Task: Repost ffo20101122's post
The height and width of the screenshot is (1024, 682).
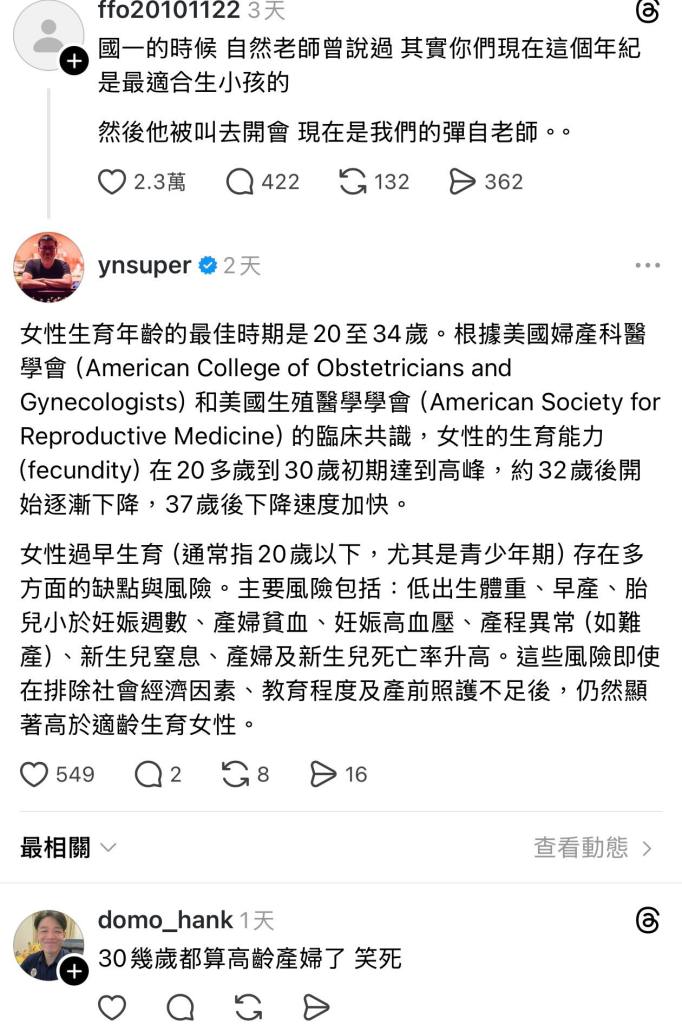Action: point(353,181)
